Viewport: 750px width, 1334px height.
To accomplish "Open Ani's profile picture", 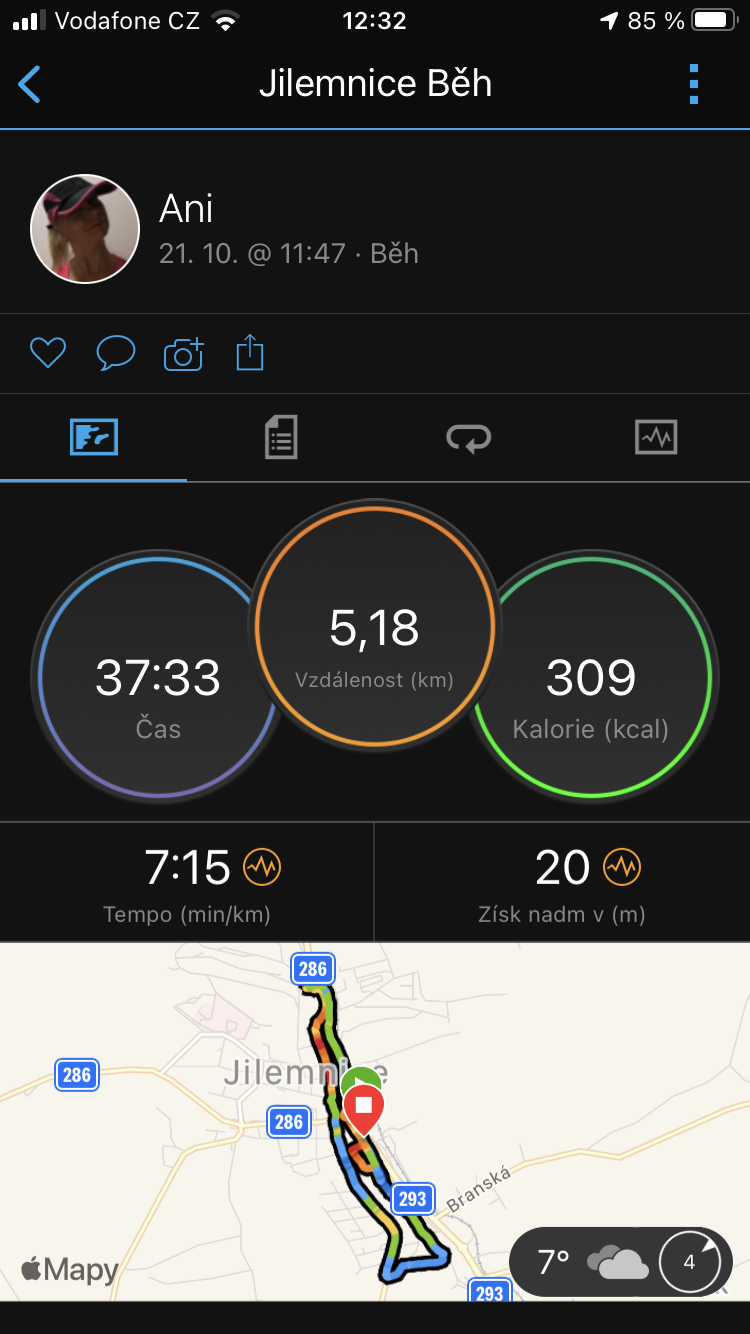I will click(x=85, y=229).
